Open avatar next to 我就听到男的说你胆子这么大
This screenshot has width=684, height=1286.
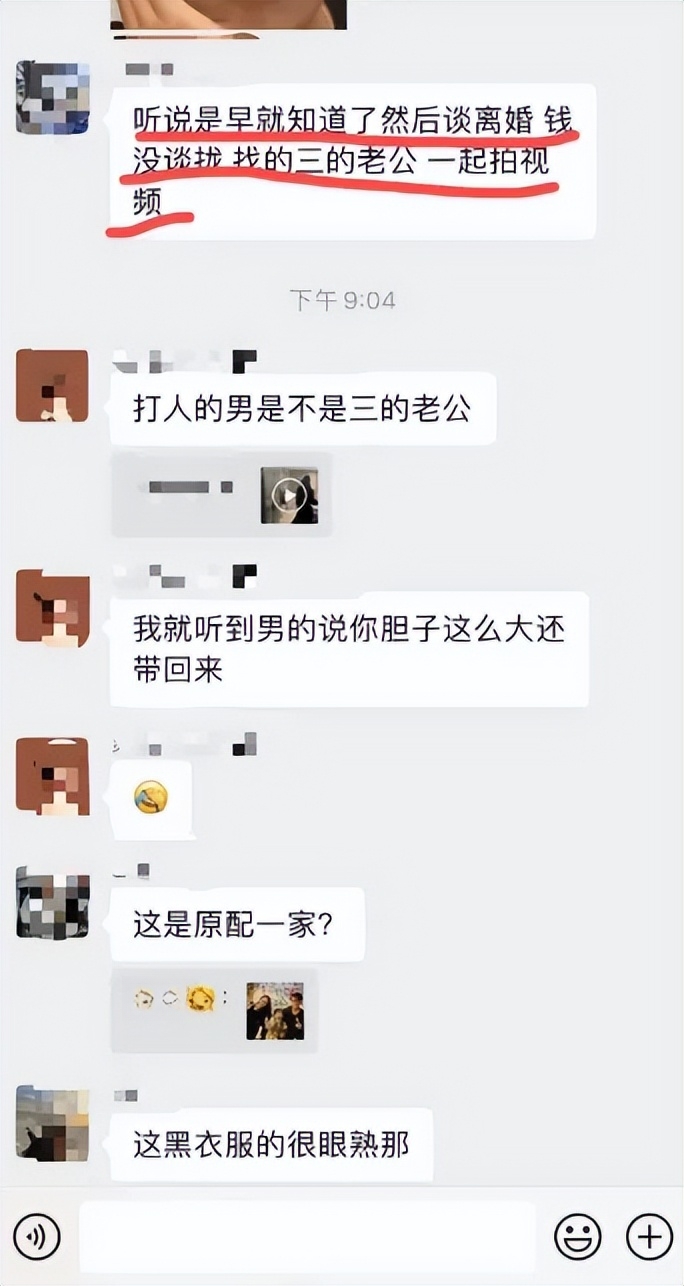(x=52, y=607)
